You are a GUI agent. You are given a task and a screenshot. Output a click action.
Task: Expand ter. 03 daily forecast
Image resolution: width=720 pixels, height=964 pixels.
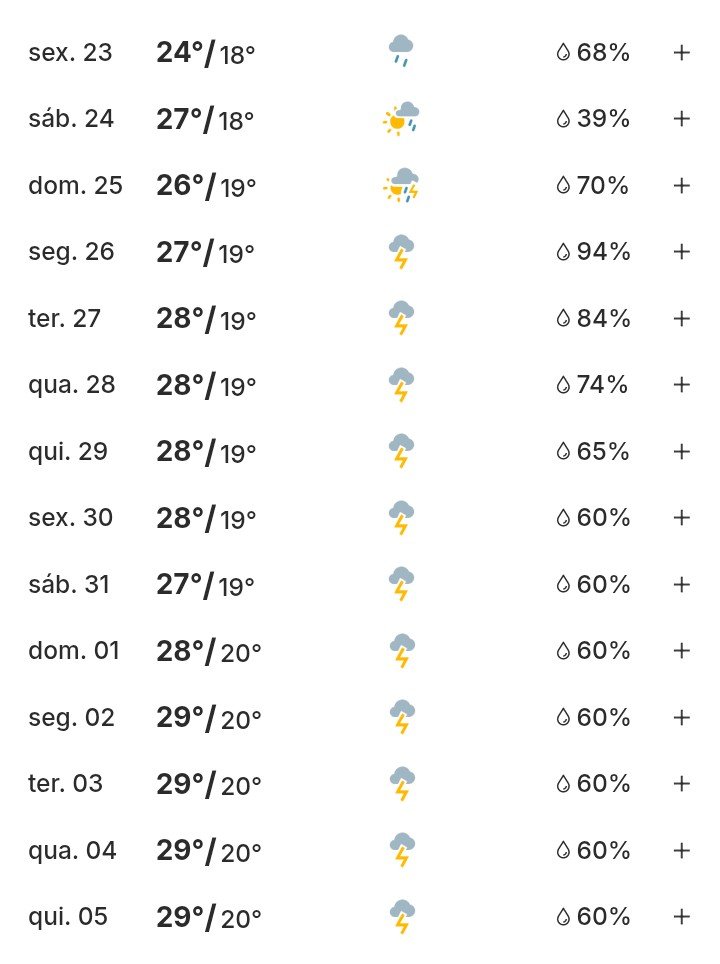point(682,784)
